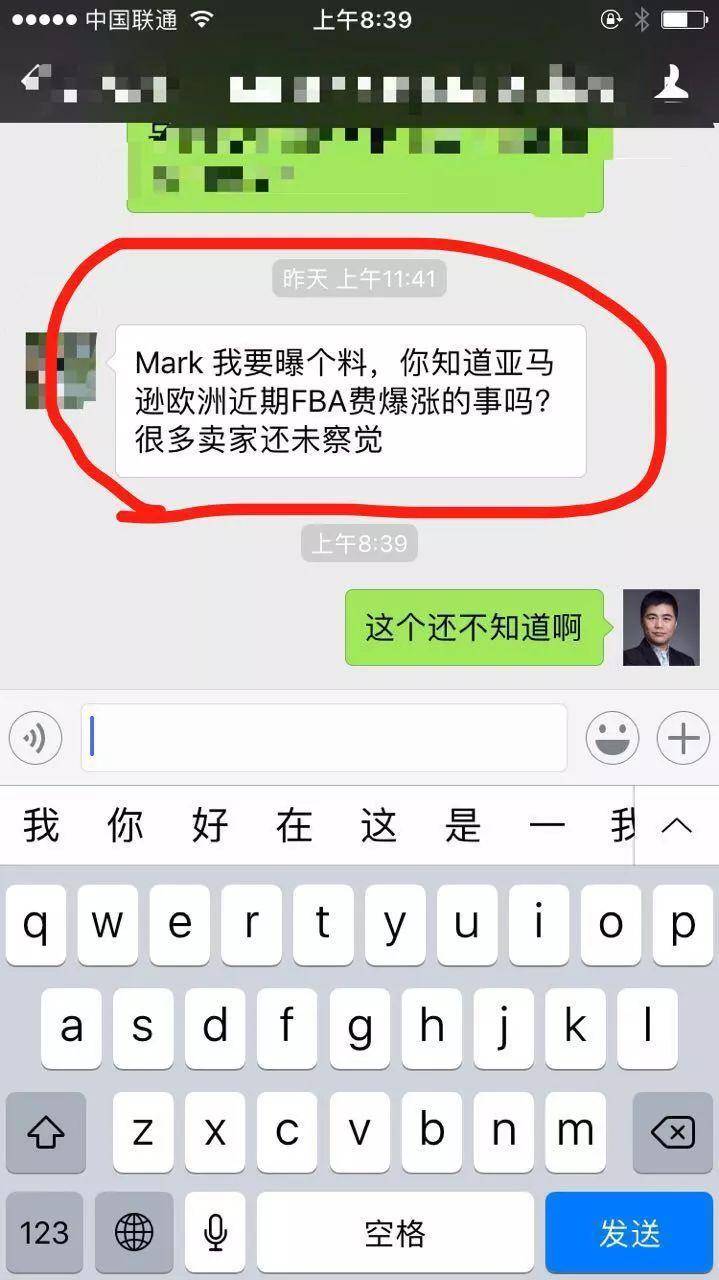The width and height of the screenshot is (719, 1280).
Task: Switch to the 123 number keyboard
Action: pos(45,1232)
